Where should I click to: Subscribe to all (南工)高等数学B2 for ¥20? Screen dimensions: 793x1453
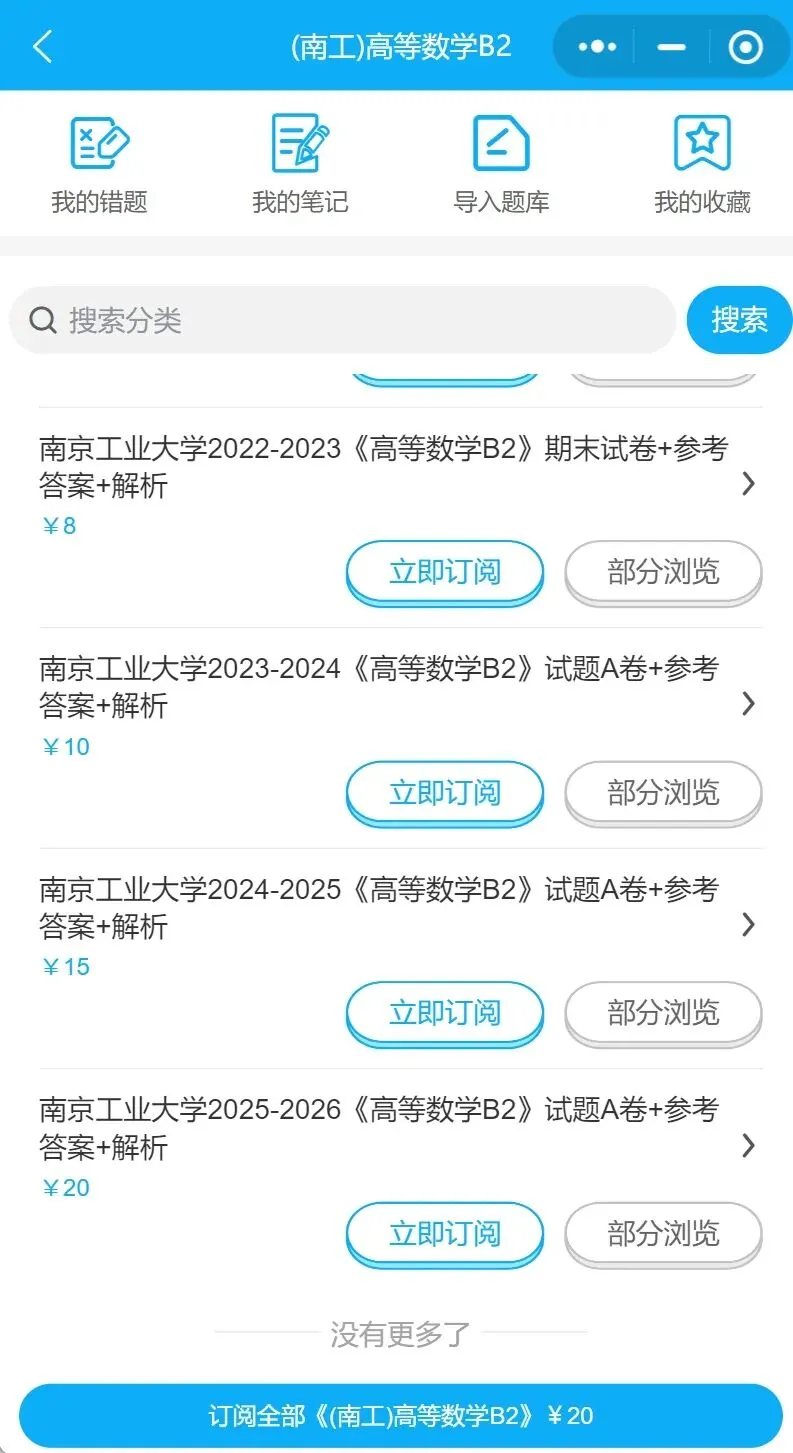(x=400, y=1416)
